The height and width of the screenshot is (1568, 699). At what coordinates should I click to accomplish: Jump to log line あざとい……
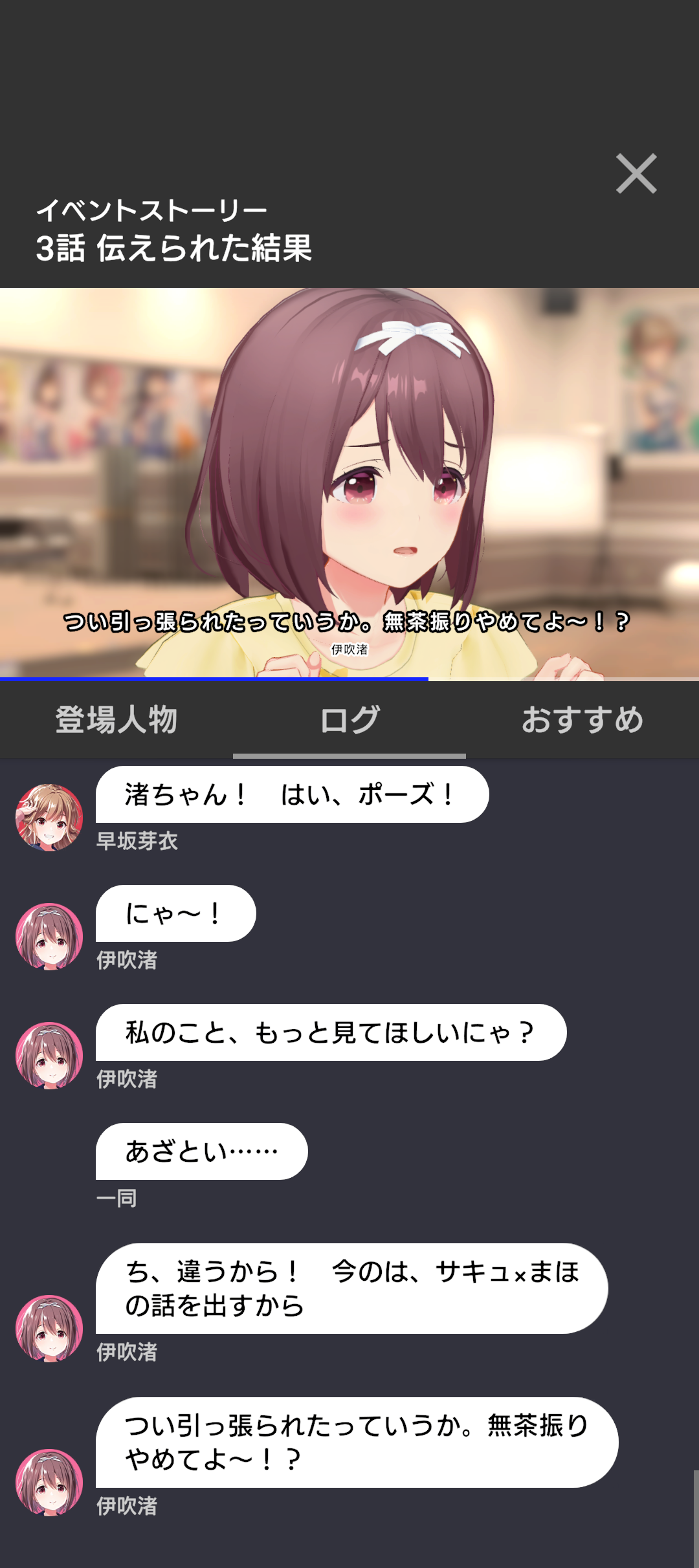pyautogui.click(x=201, y=1151)
